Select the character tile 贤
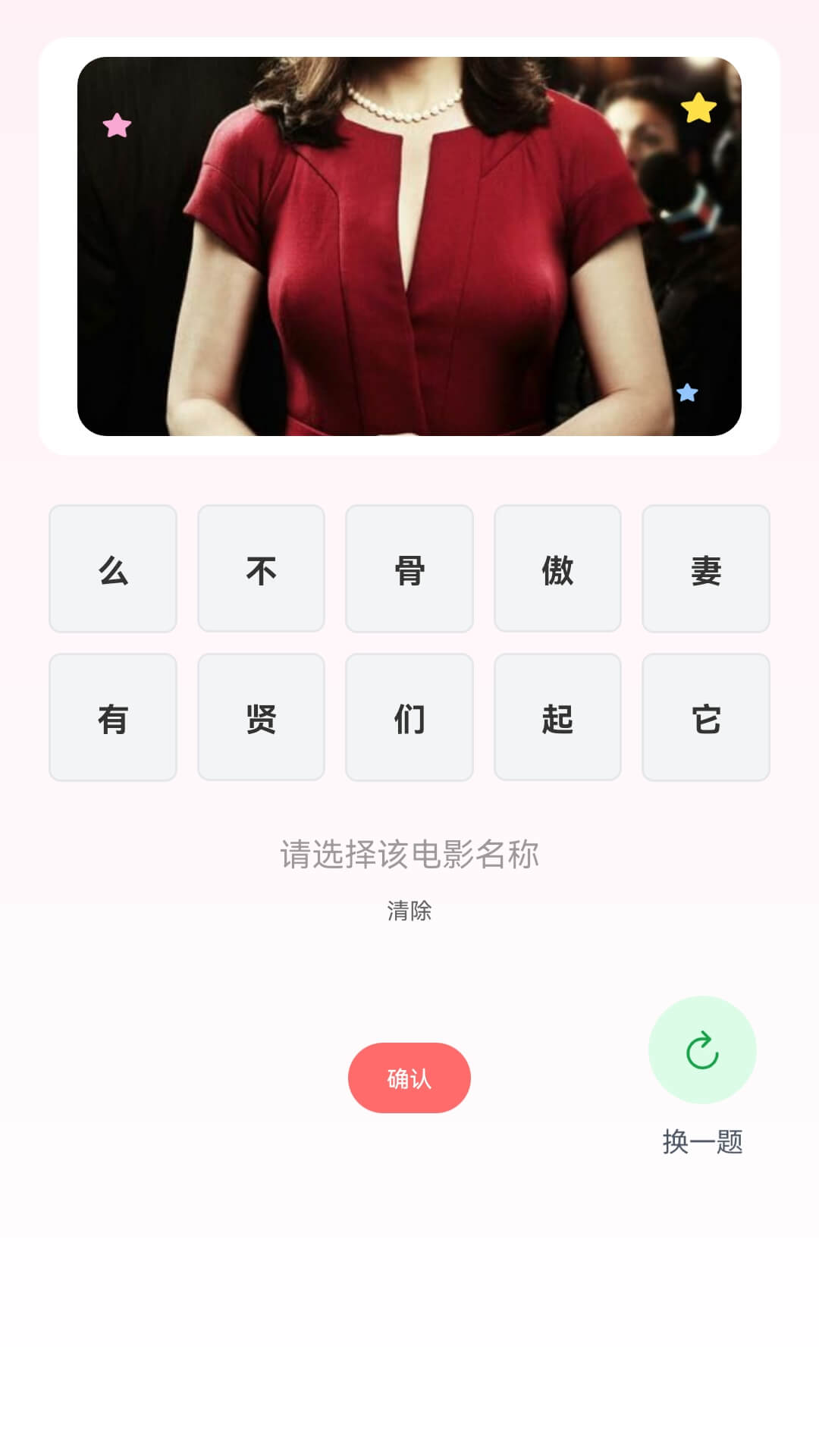 [260, 717]
